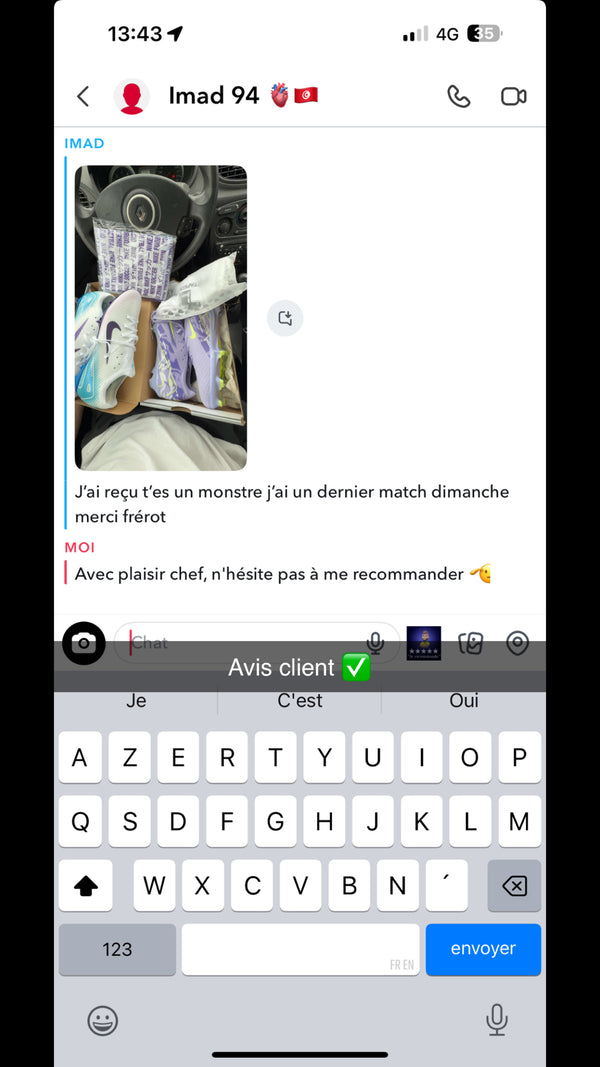Start a voice call with Imad 94

(458, 96)
